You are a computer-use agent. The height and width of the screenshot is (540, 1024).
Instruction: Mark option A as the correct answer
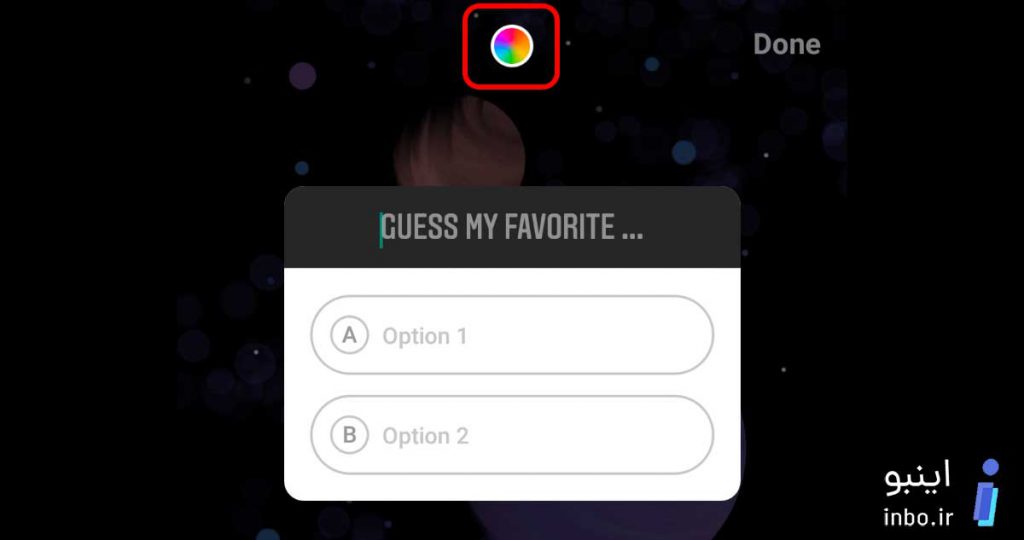[349, 336]
